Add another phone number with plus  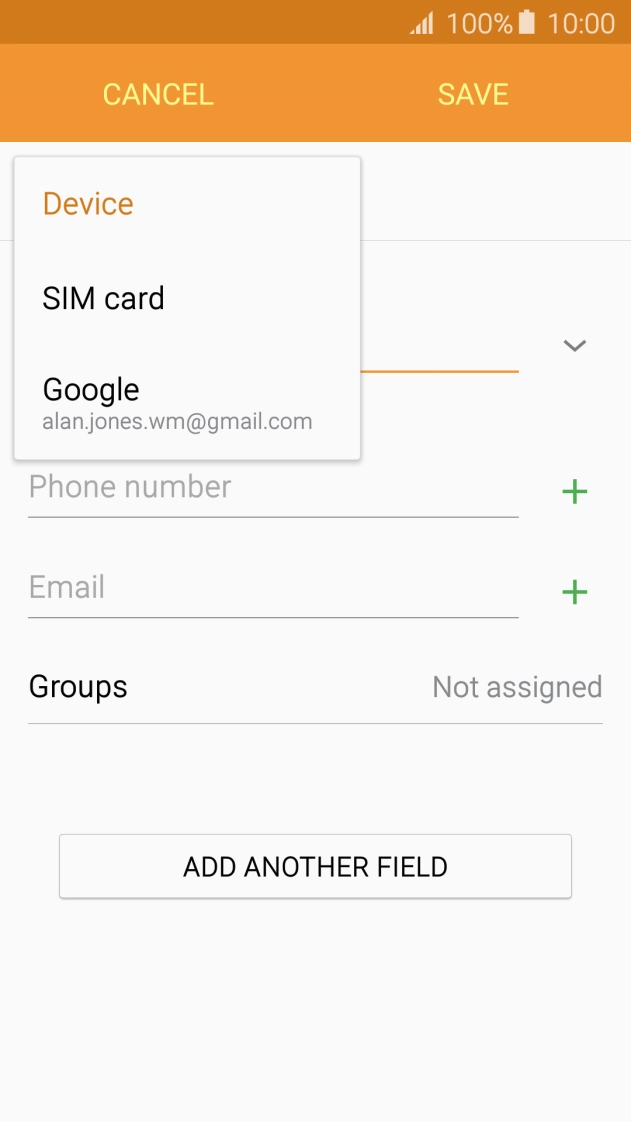pos(574,491)
